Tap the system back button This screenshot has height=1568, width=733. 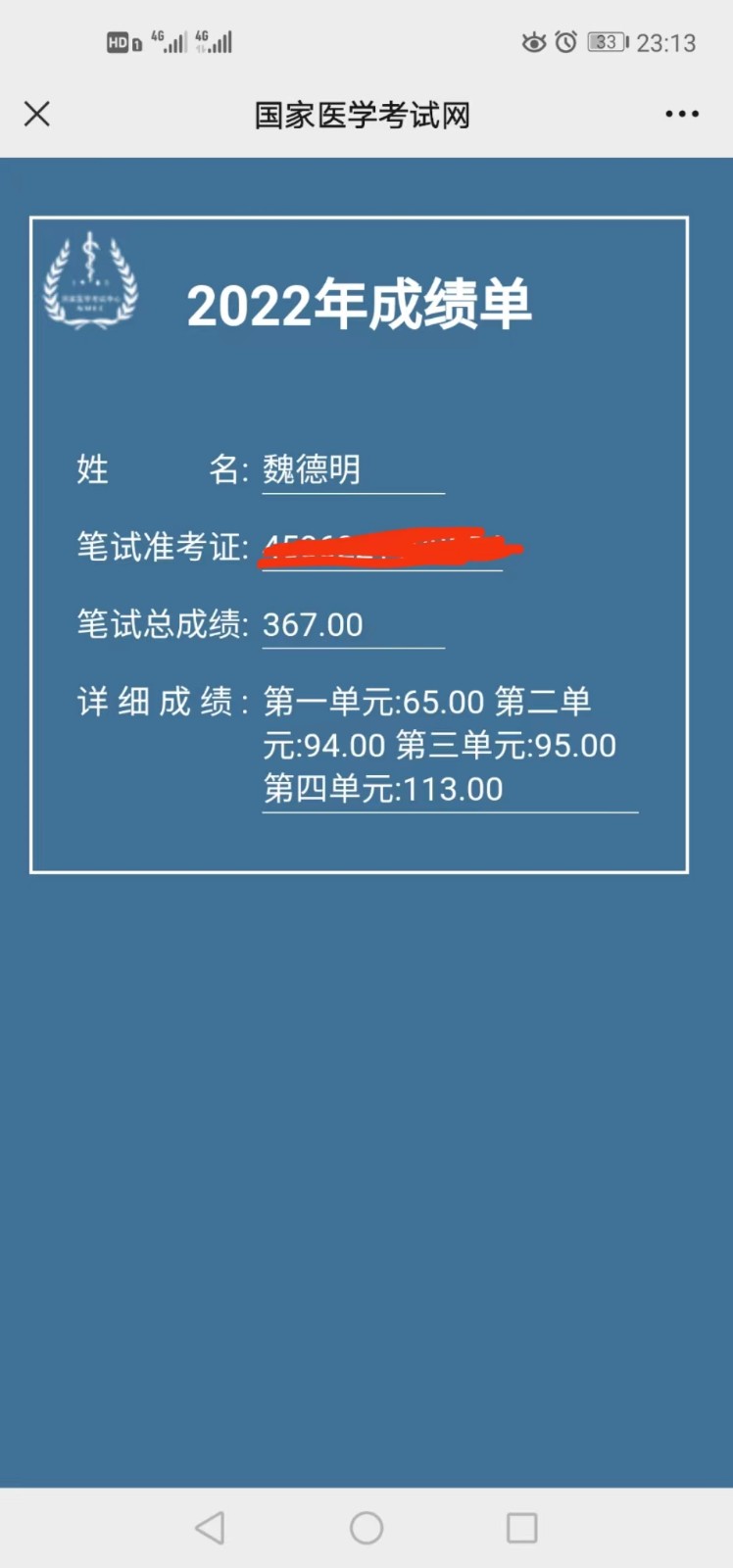pos(210,1527)
